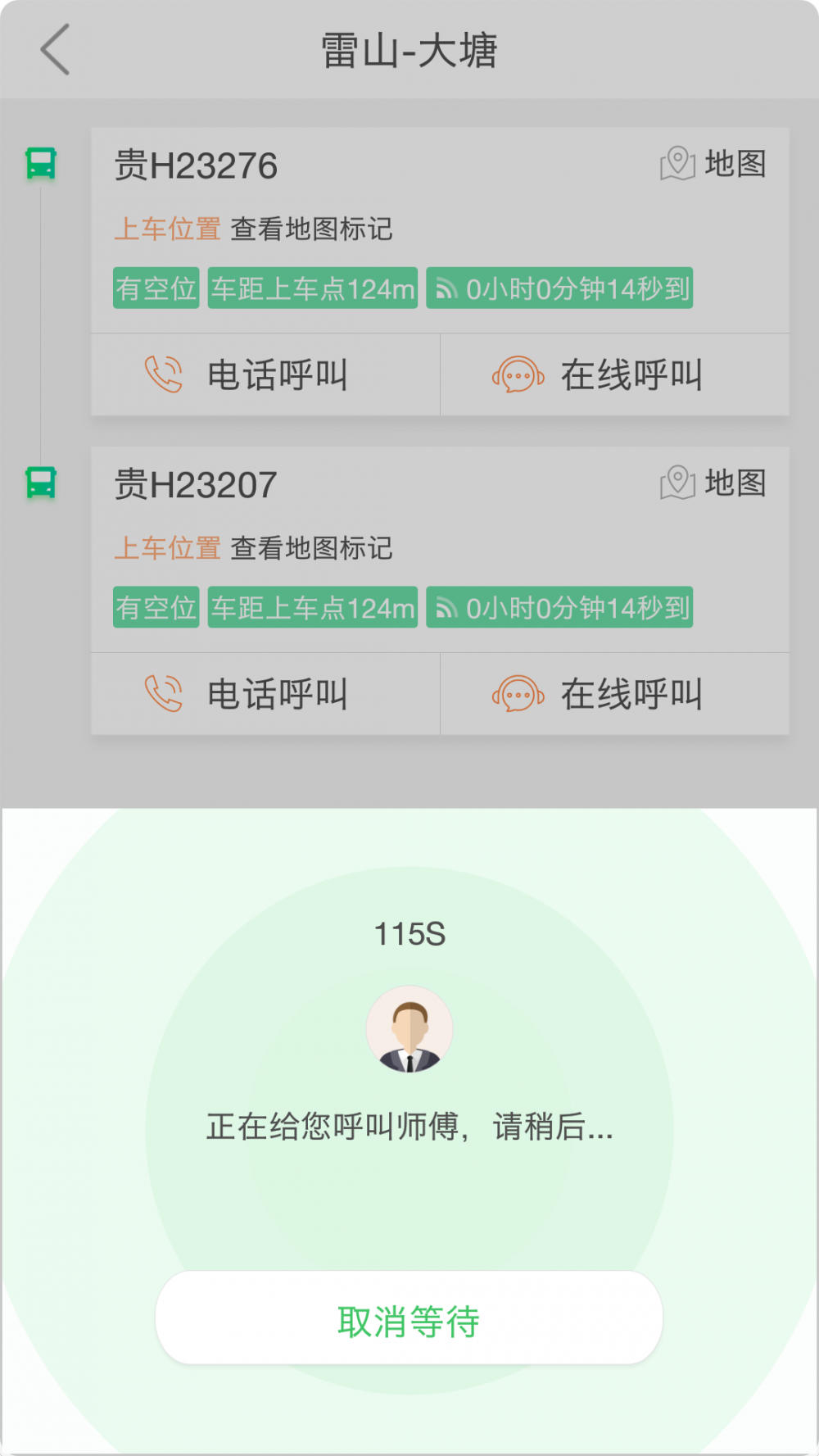Go back using the top-left arrow
The width and height of the screenshot is (819, 1456).
coord(56,49)
